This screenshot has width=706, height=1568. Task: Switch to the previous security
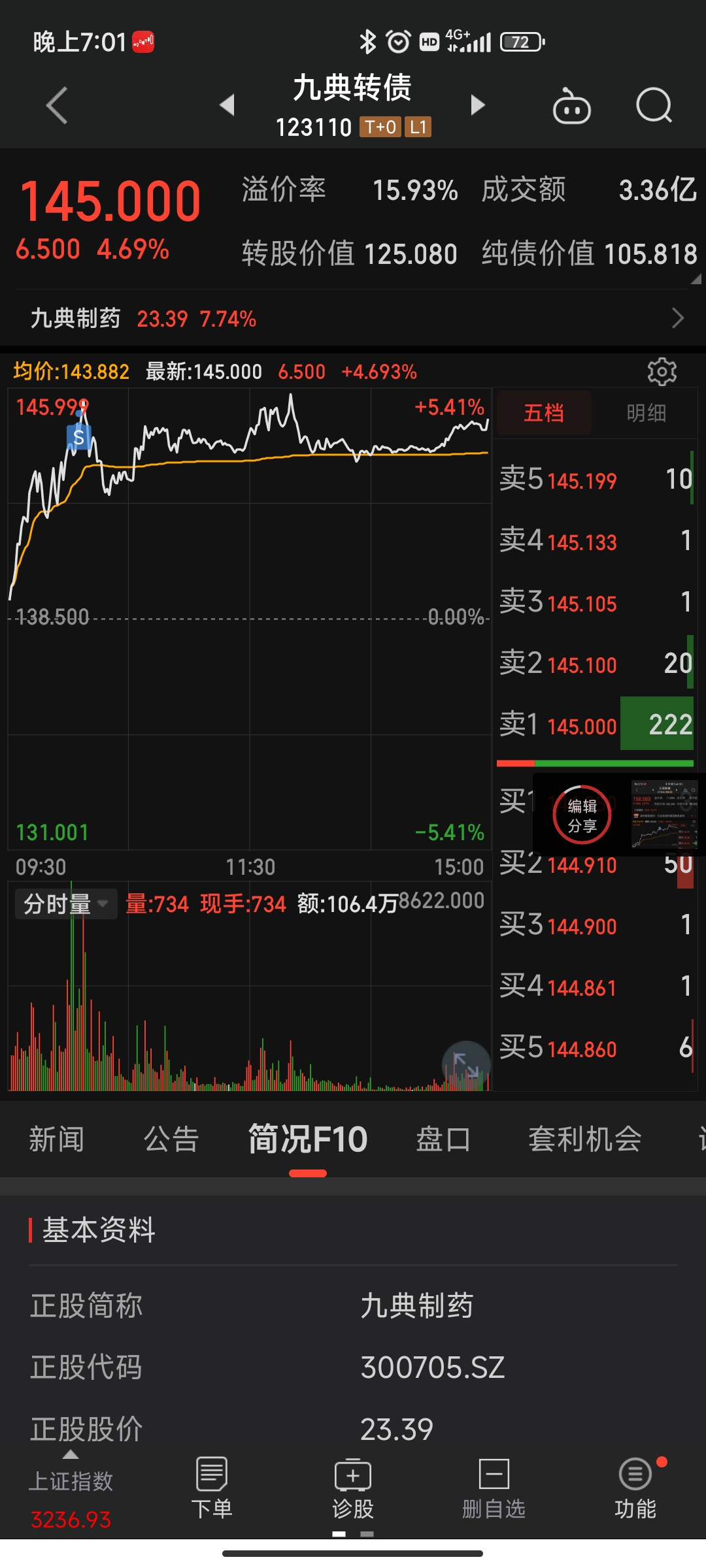pos(227,105)
